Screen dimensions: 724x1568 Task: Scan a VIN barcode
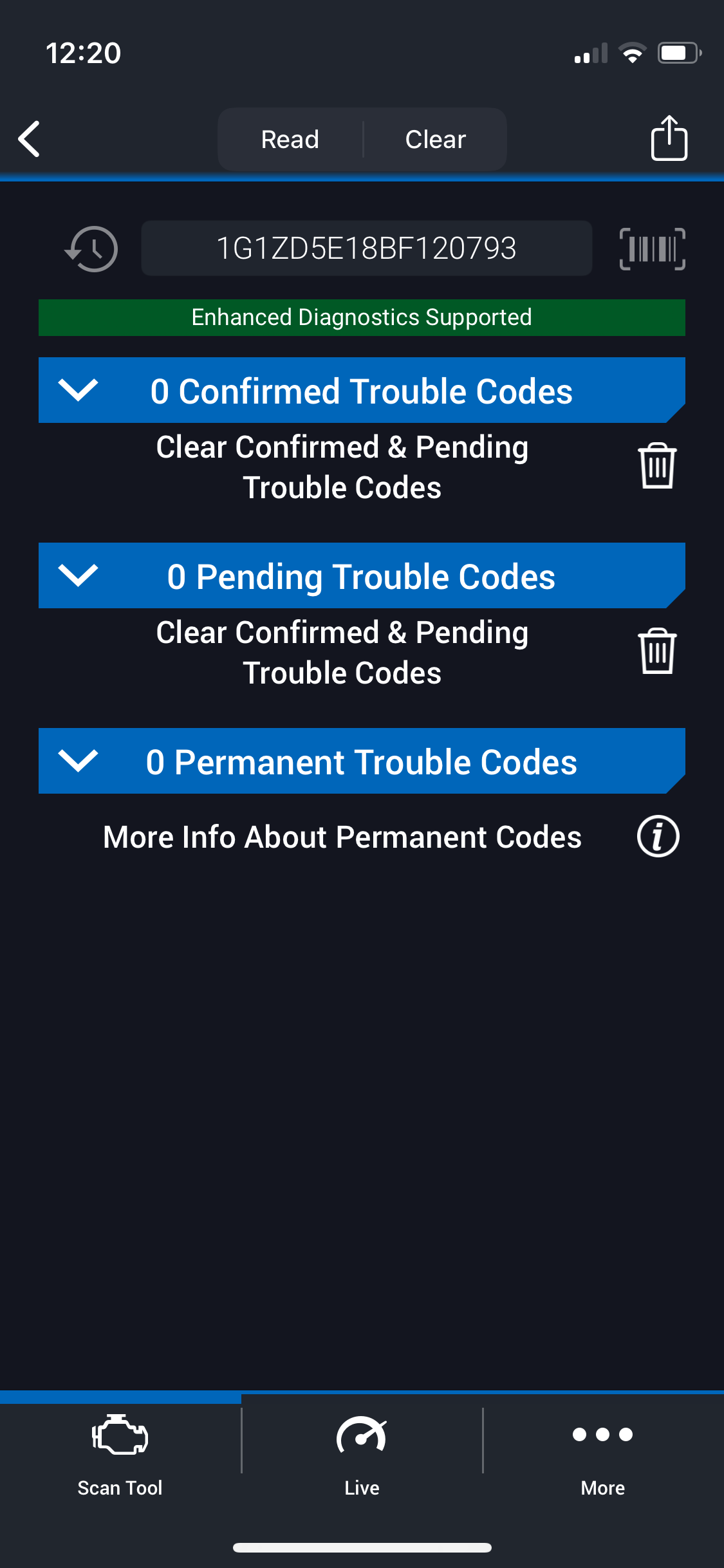pyautogui.click(x=652, y=248)
